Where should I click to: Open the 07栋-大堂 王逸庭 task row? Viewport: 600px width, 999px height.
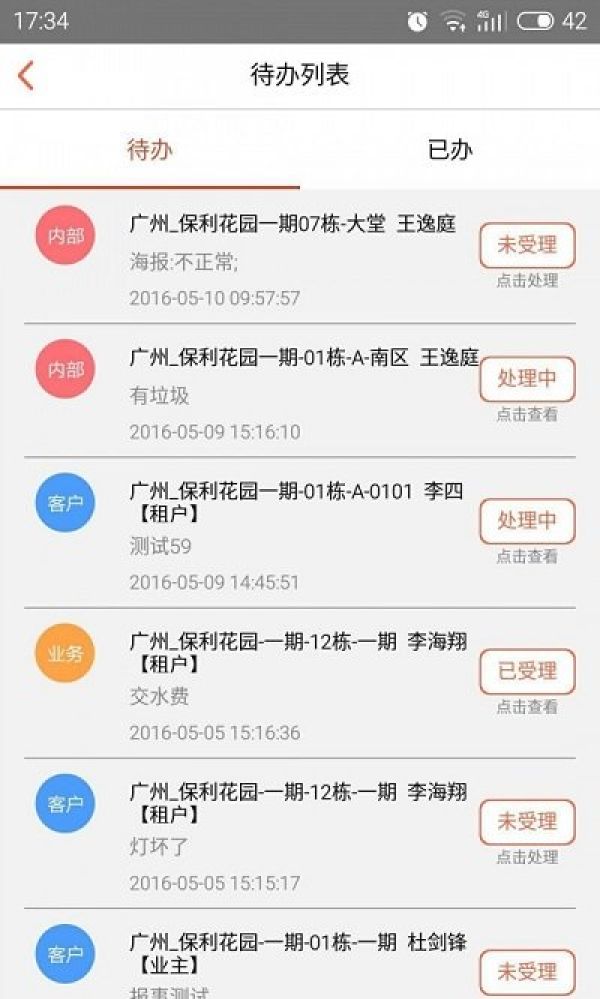(290, 258)
